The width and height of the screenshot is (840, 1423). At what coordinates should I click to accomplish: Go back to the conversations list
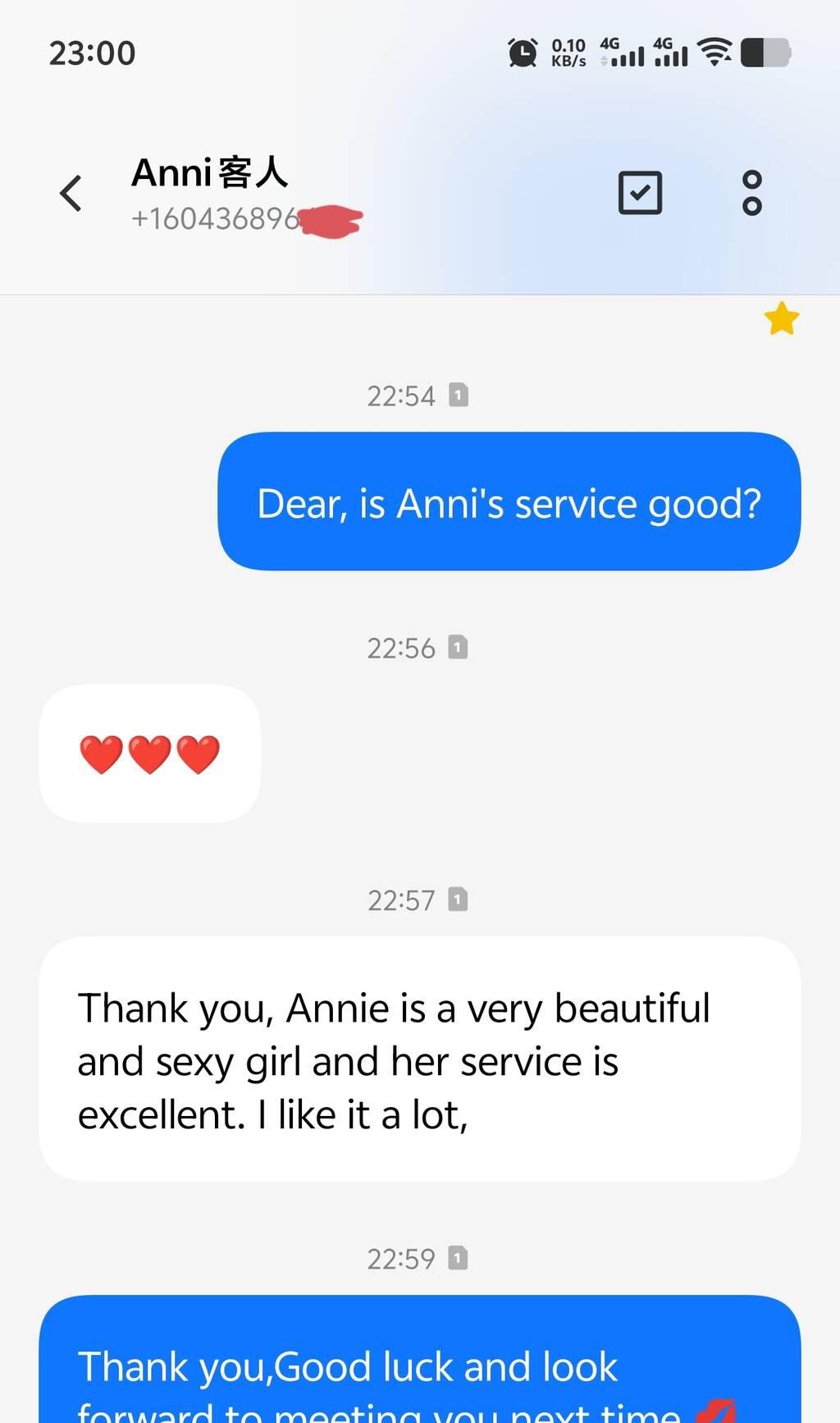71,194
